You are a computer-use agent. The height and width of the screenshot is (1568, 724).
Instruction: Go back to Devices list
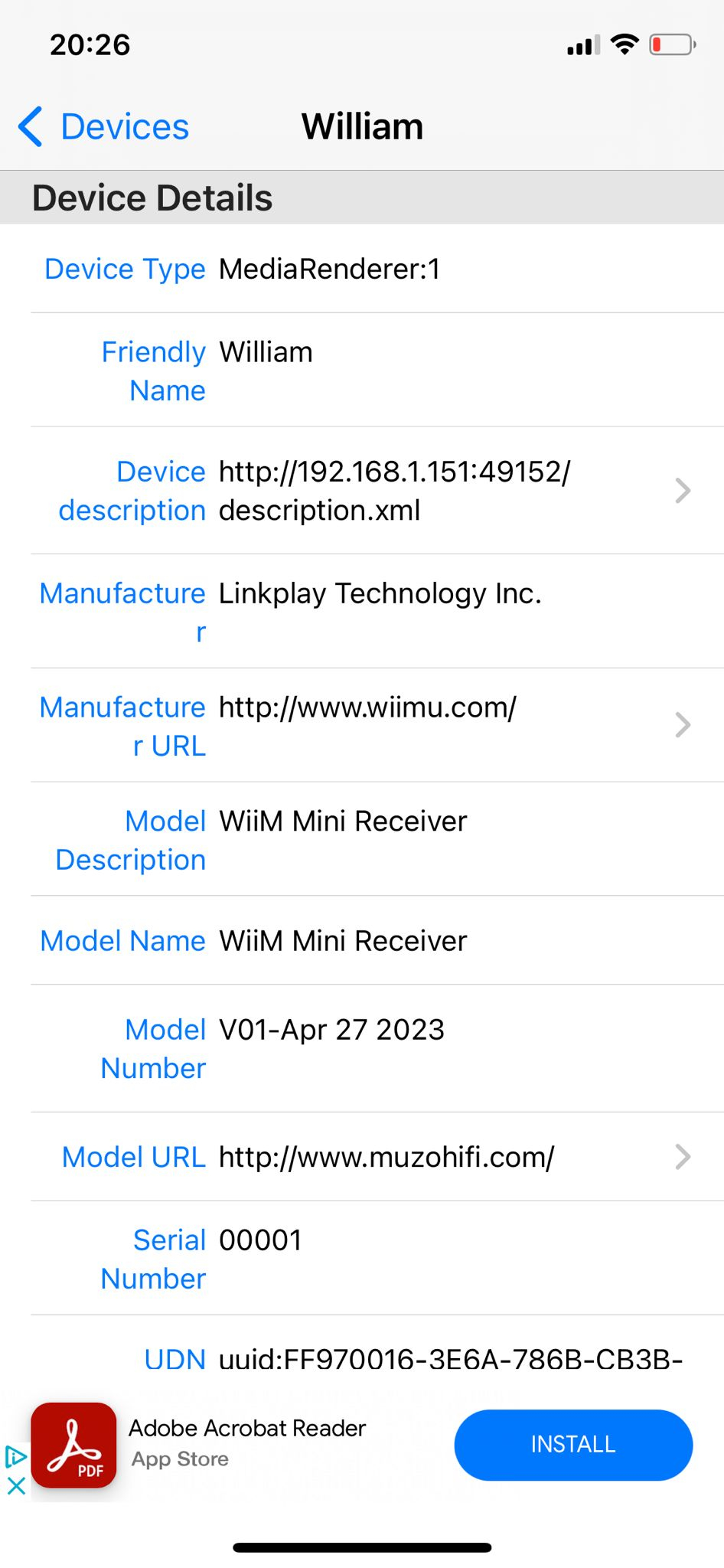tap(104, 126)
